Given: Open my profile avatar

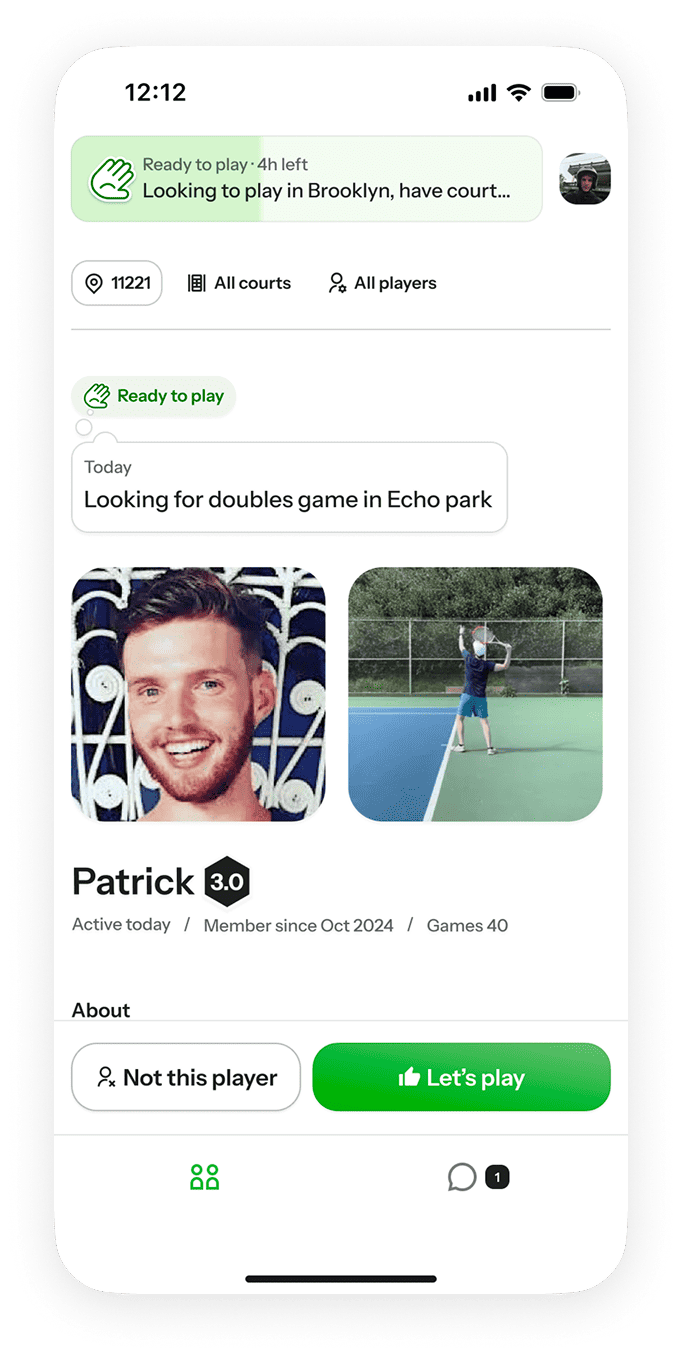Looking at the screenshot, I should click(585, 179).
